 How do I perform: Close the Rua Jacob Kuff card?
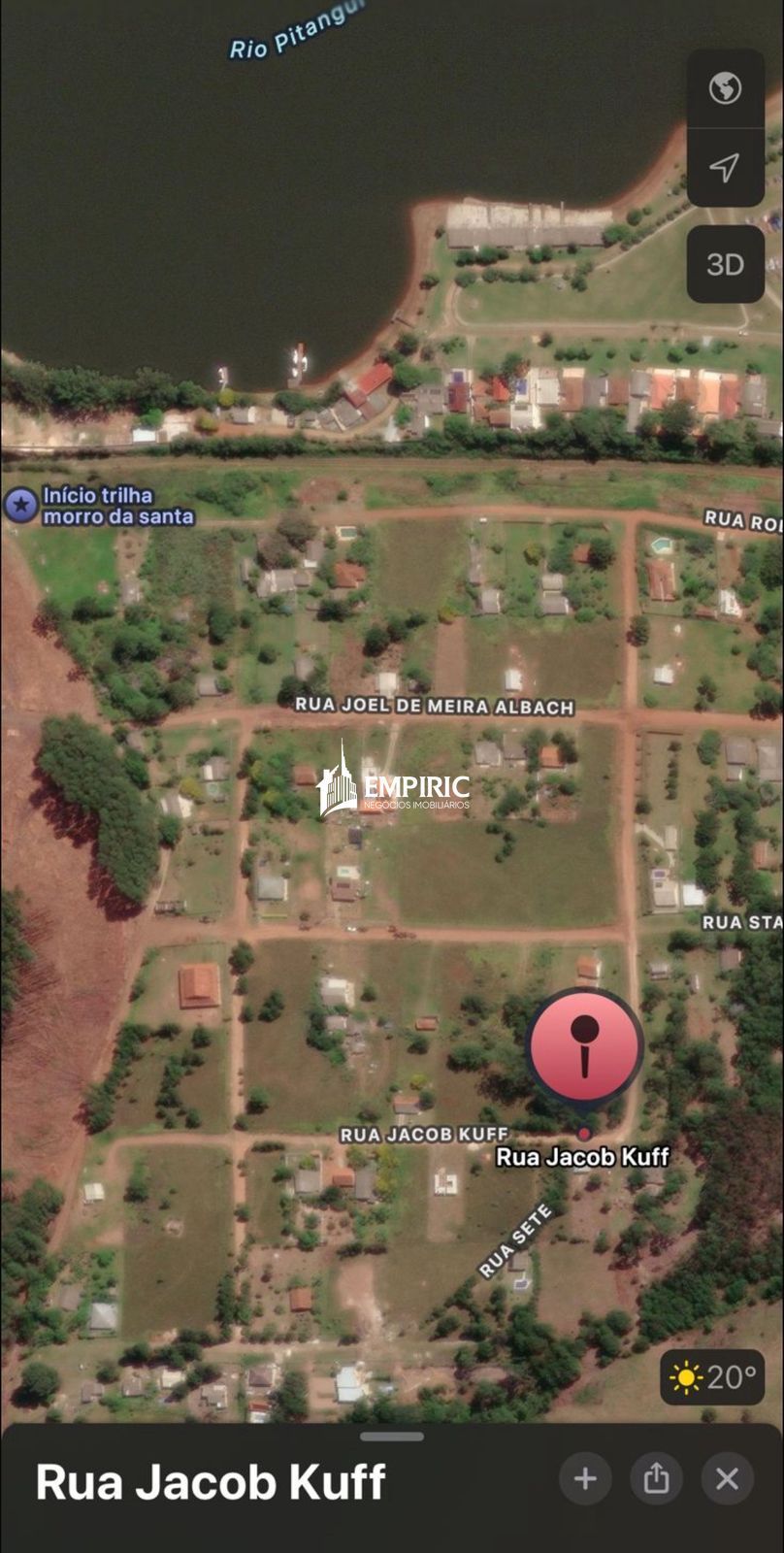click(x=727, y=1478)
